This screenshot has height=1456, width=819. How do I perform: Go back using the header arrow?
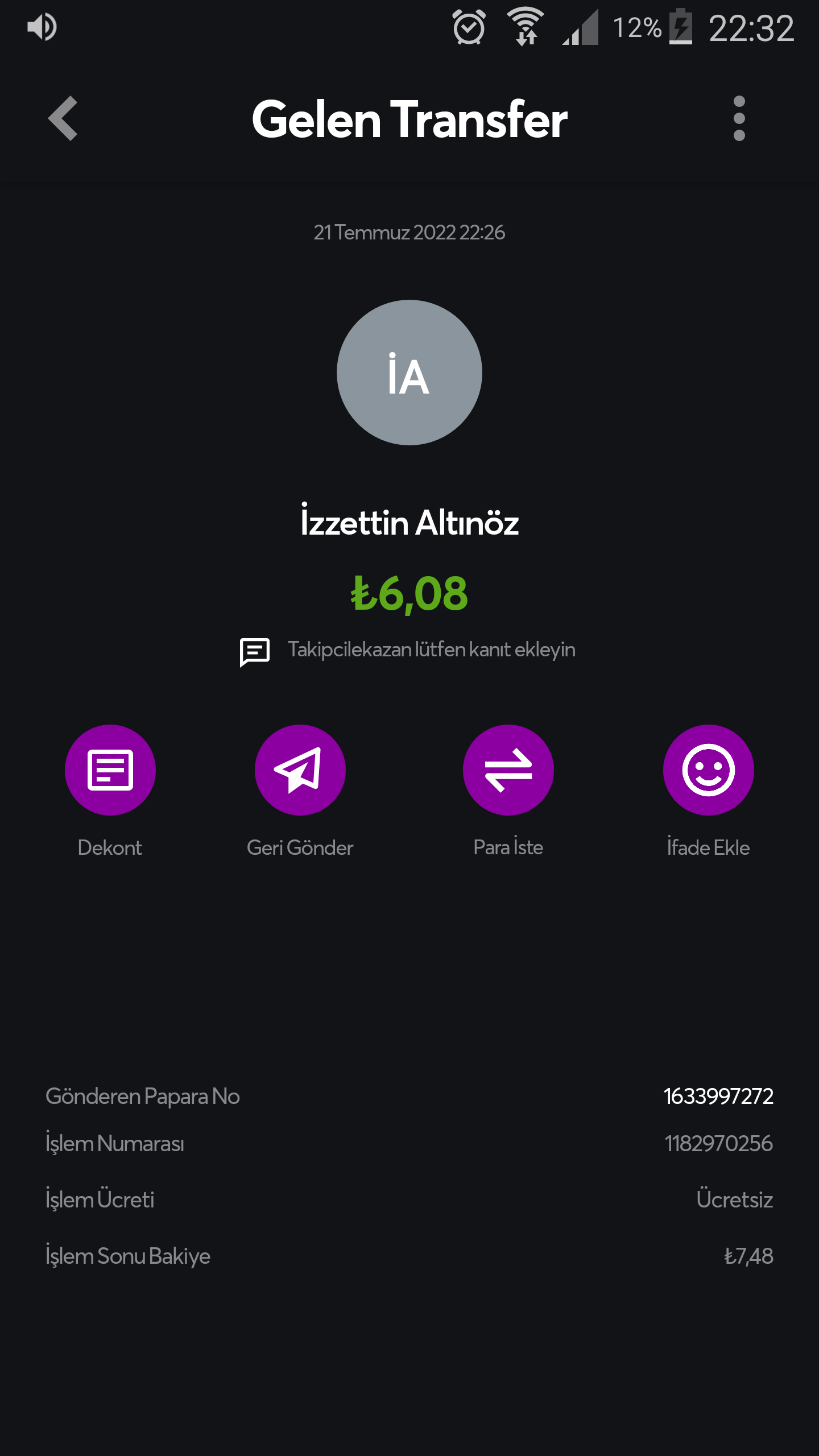click(x=63, y=118)
